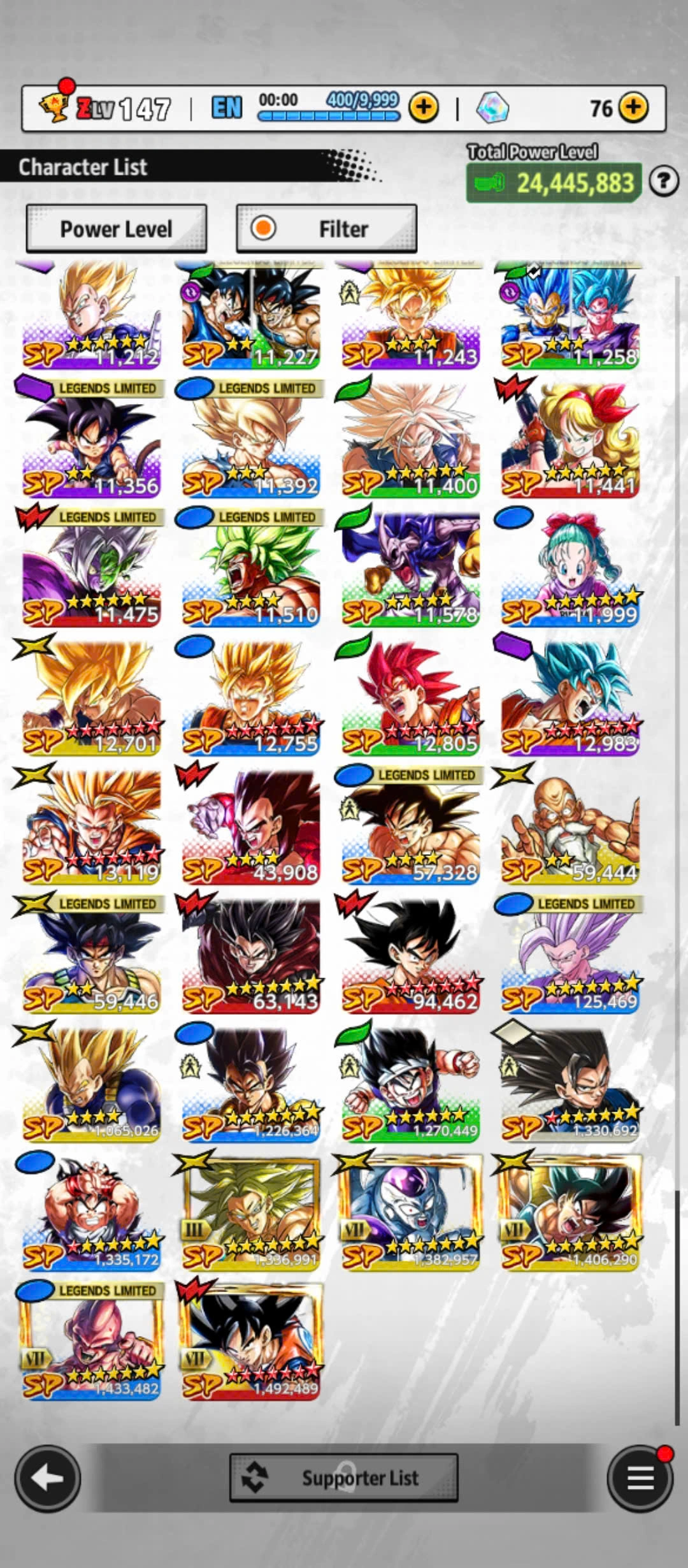Screen dimensions: 688x1568
Task: Add energy with the EN plus button
Action: (x=424, y=108)
